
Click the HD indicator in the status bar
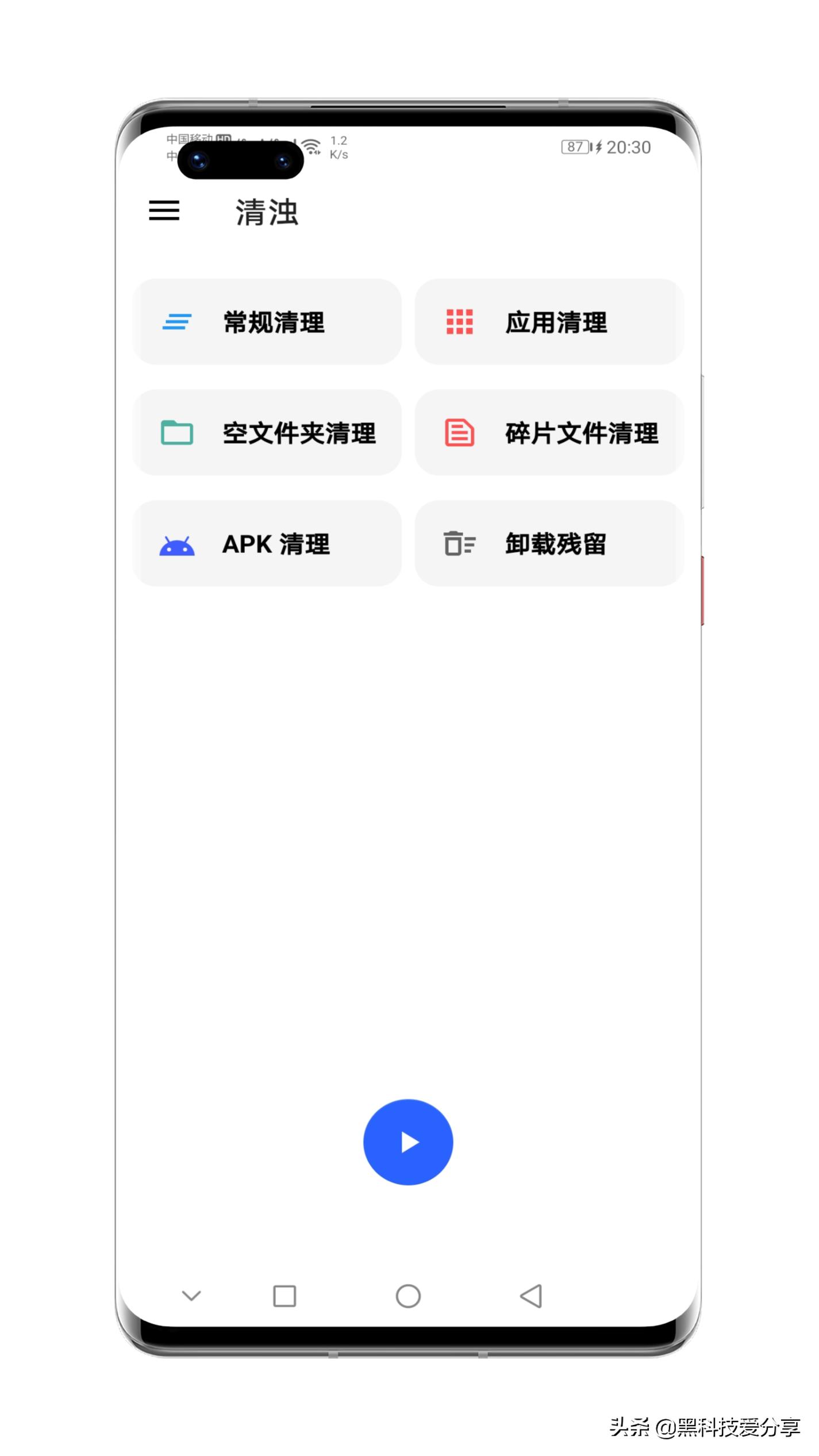coord(224,139)
